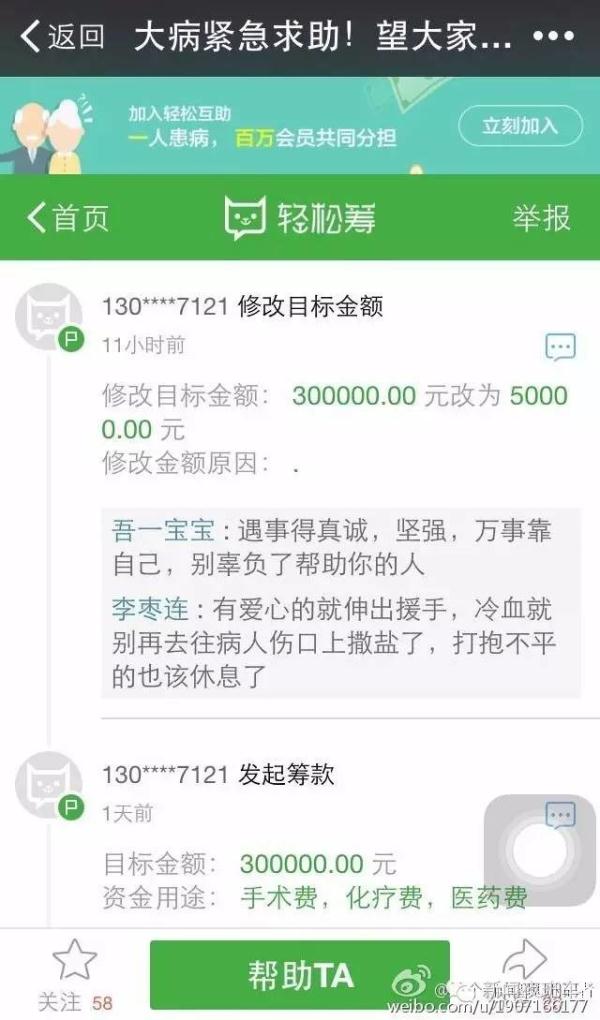Share this fundraising campaign
600x1020 pixels.
pyautogui.click(x=524, y=962)
